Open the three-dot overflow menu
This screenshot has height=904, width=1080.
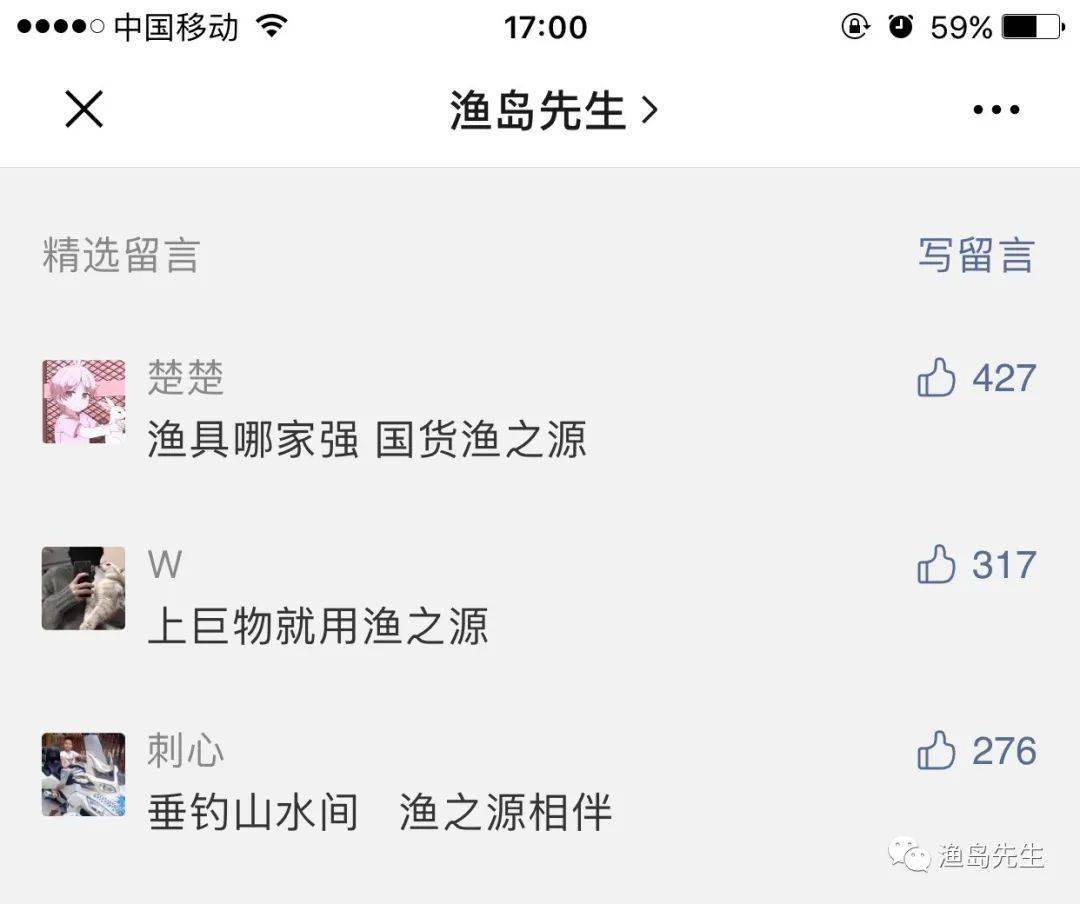click(996, 110)
